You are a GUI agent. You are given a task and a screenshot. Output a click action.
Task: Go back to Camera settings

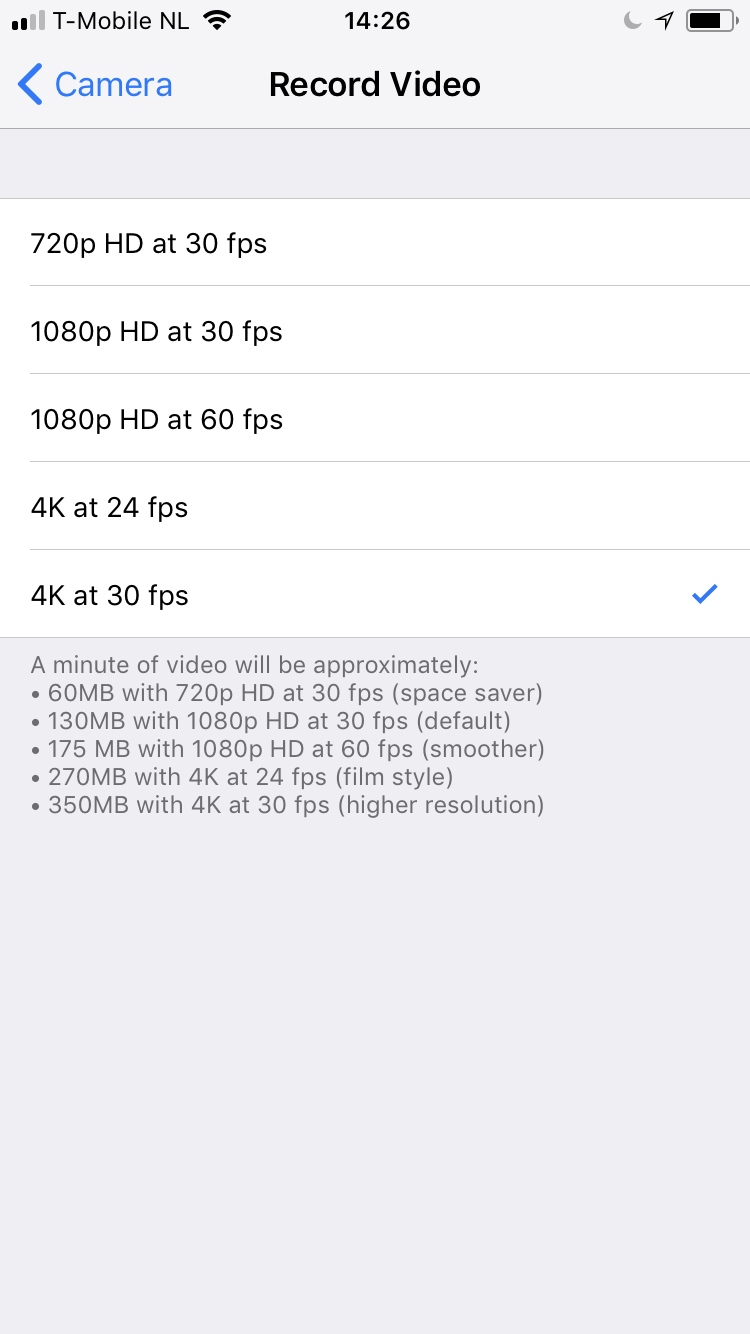click(x=95, y=85)
